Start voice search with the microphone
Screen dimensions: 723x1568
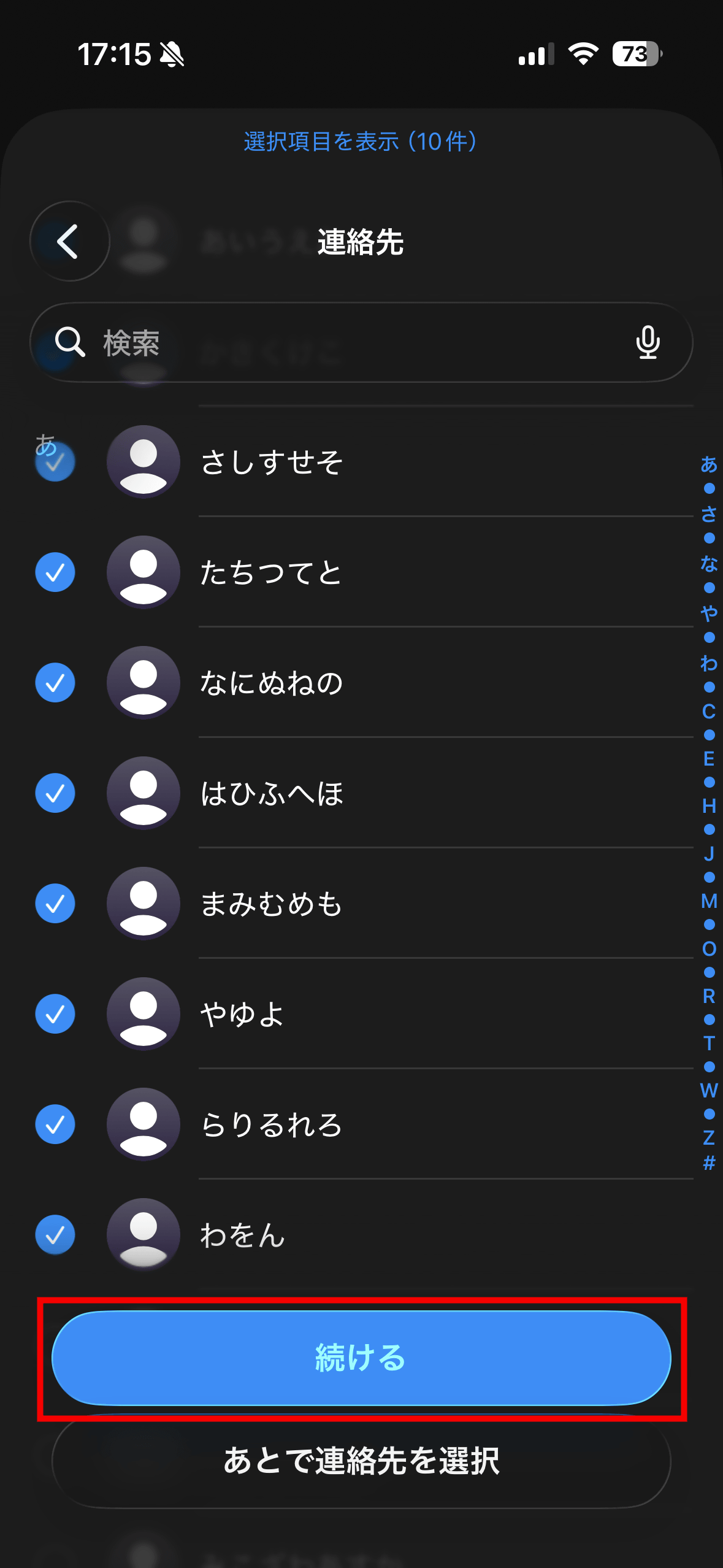[x=648, y=342]
